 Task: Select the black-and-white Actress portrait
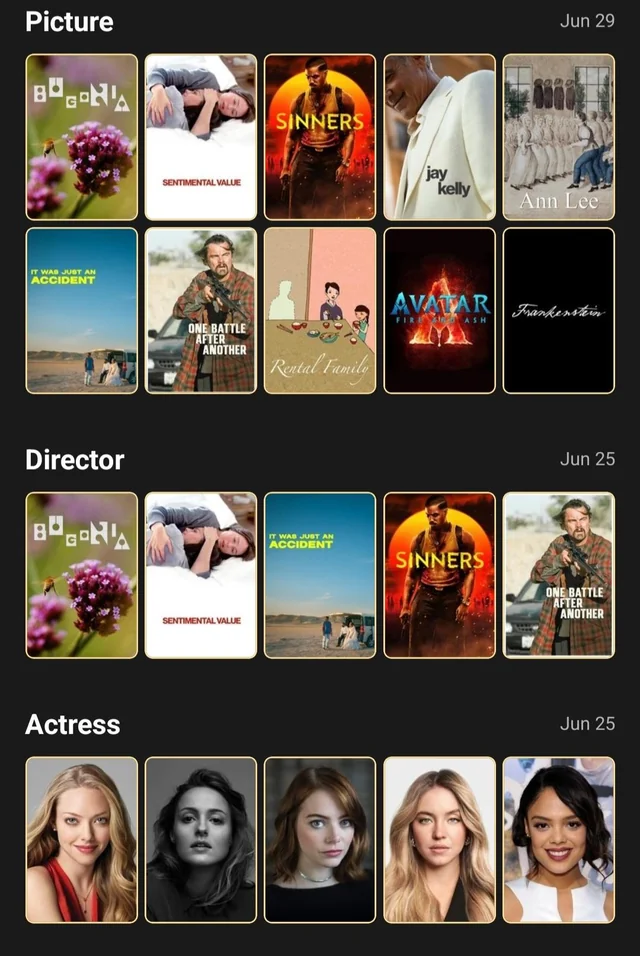200,839
